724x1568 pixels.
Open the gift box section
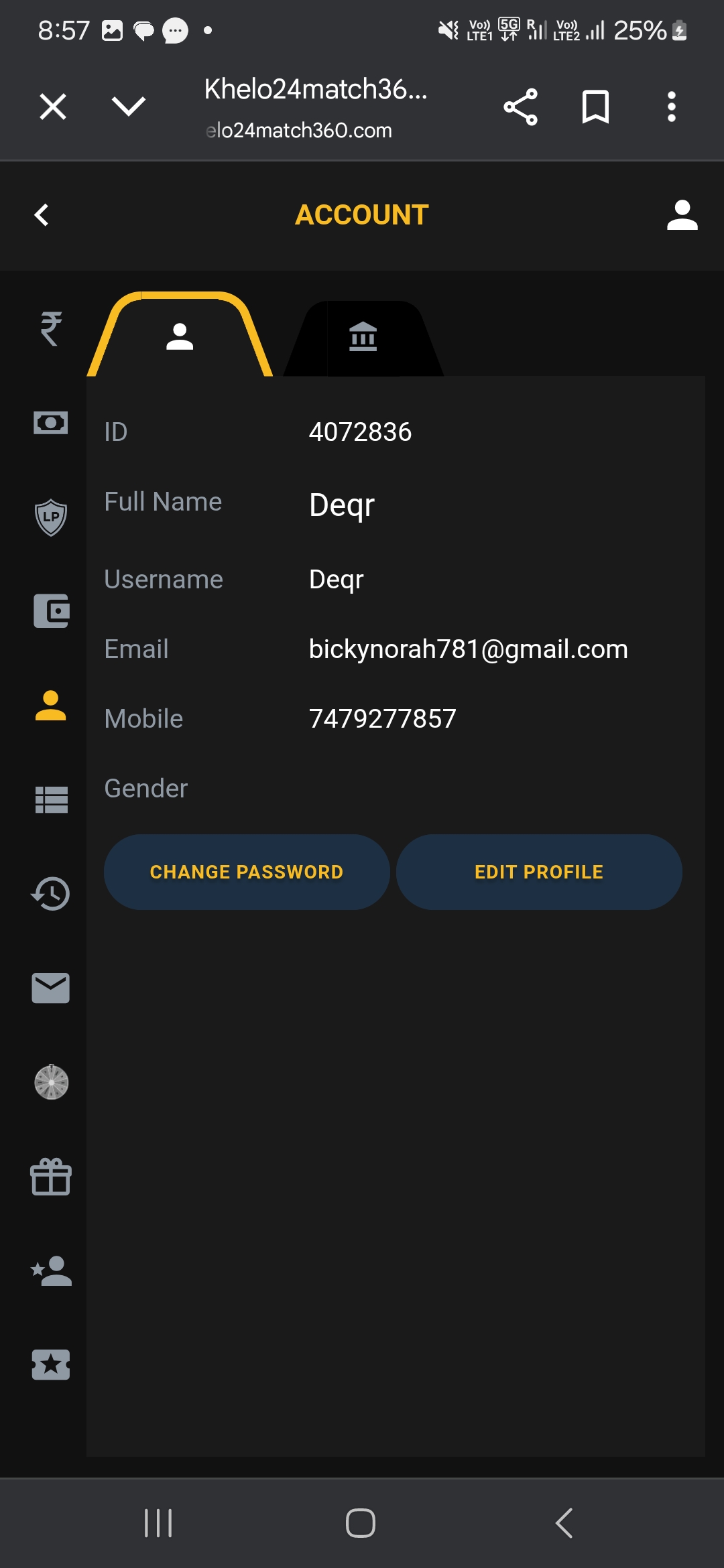coord(51,1177)
